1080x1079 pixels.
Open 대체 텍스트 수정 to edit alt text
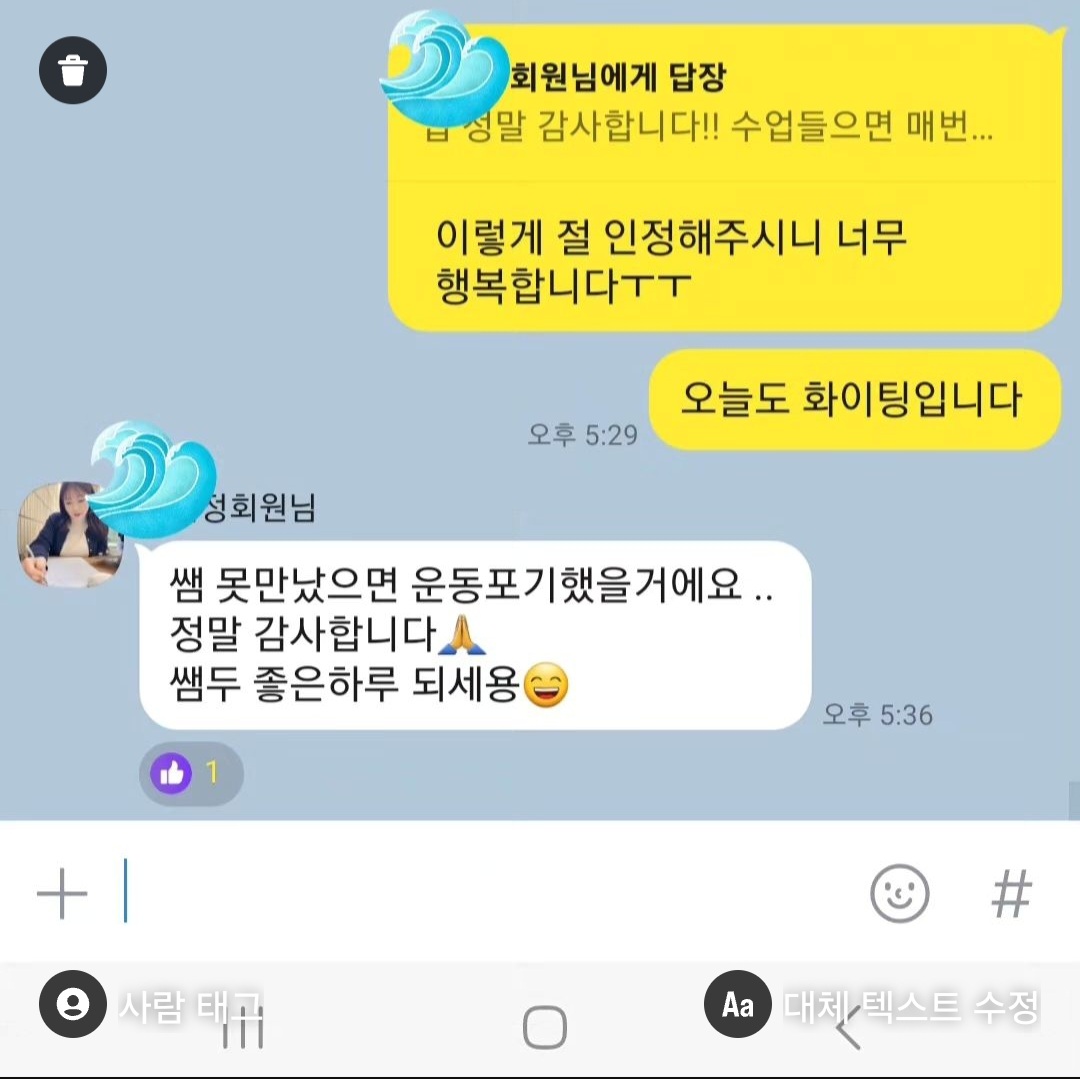[872, 1004]
